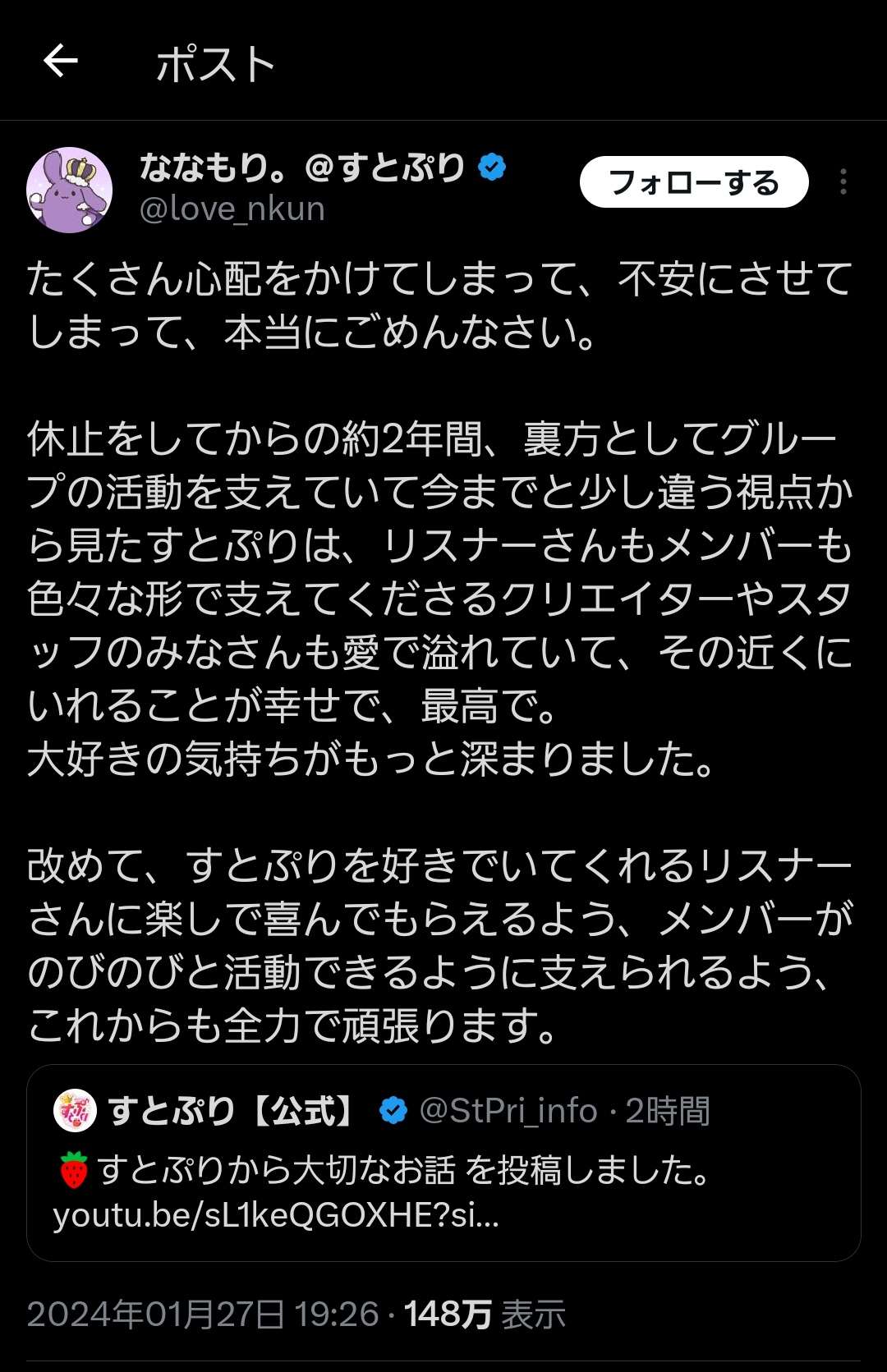Open ななもり。's profile picture
This screenshot has width=887, height=1372.
point(70,190)
